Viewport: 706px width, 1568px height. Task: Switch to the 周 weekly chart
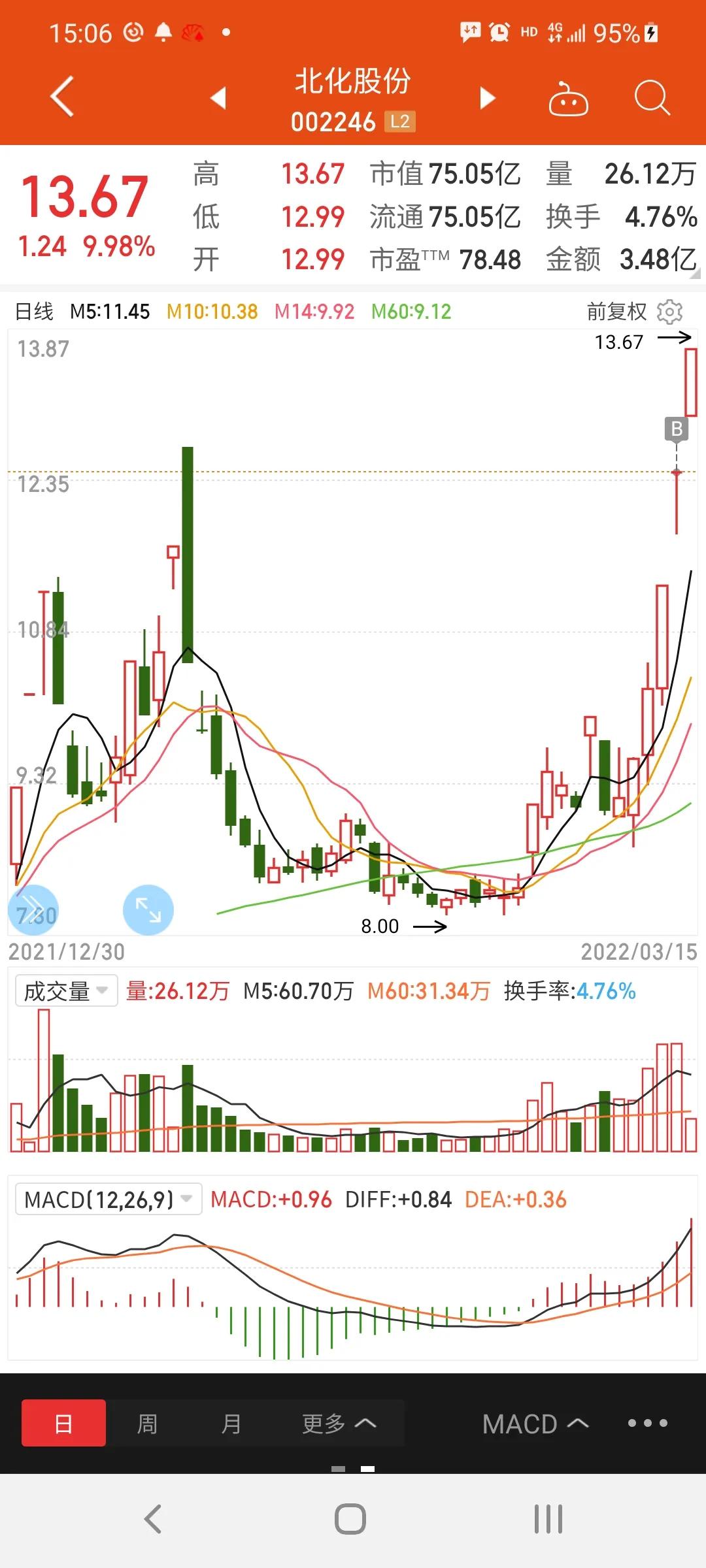point(147,1423)
